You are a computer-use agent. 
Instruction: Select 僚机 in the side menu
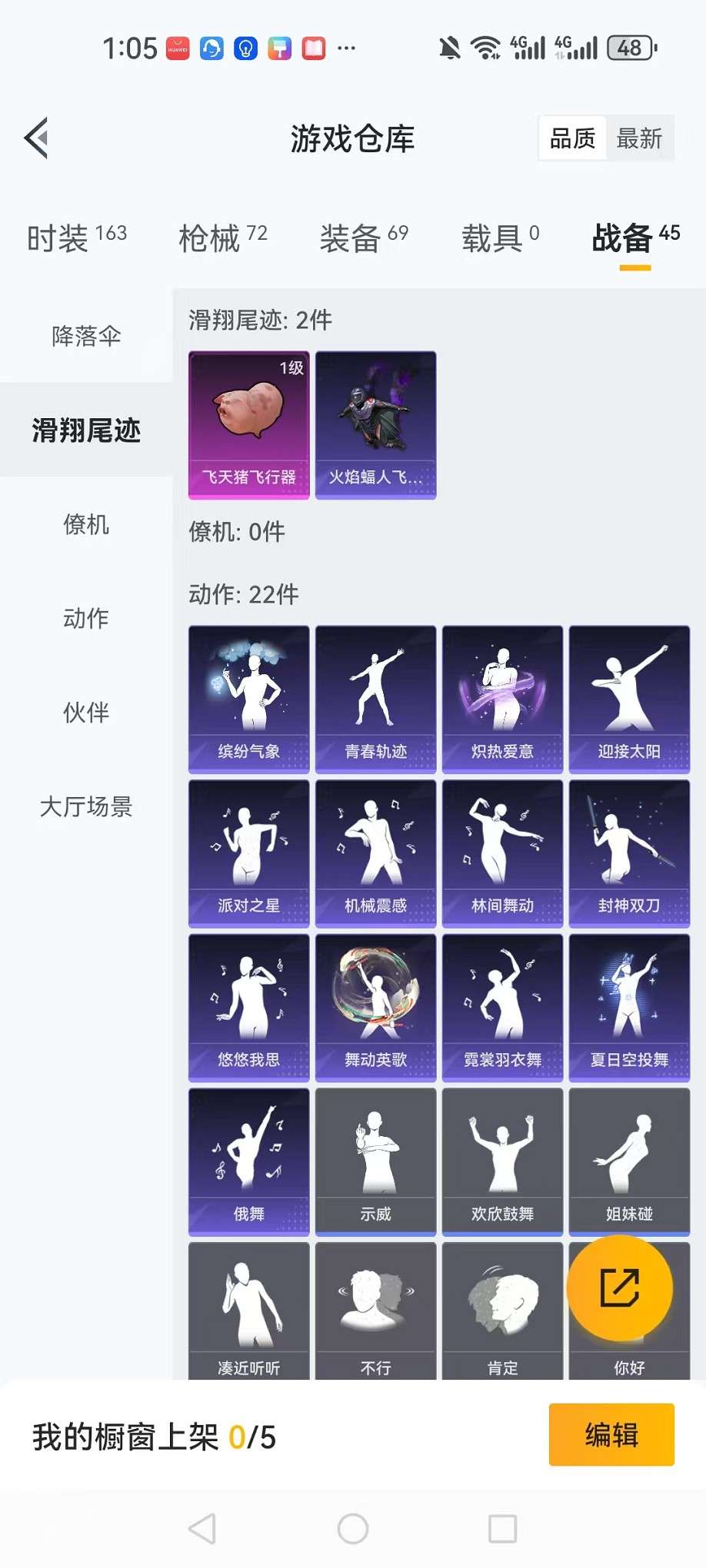(86, 525)
